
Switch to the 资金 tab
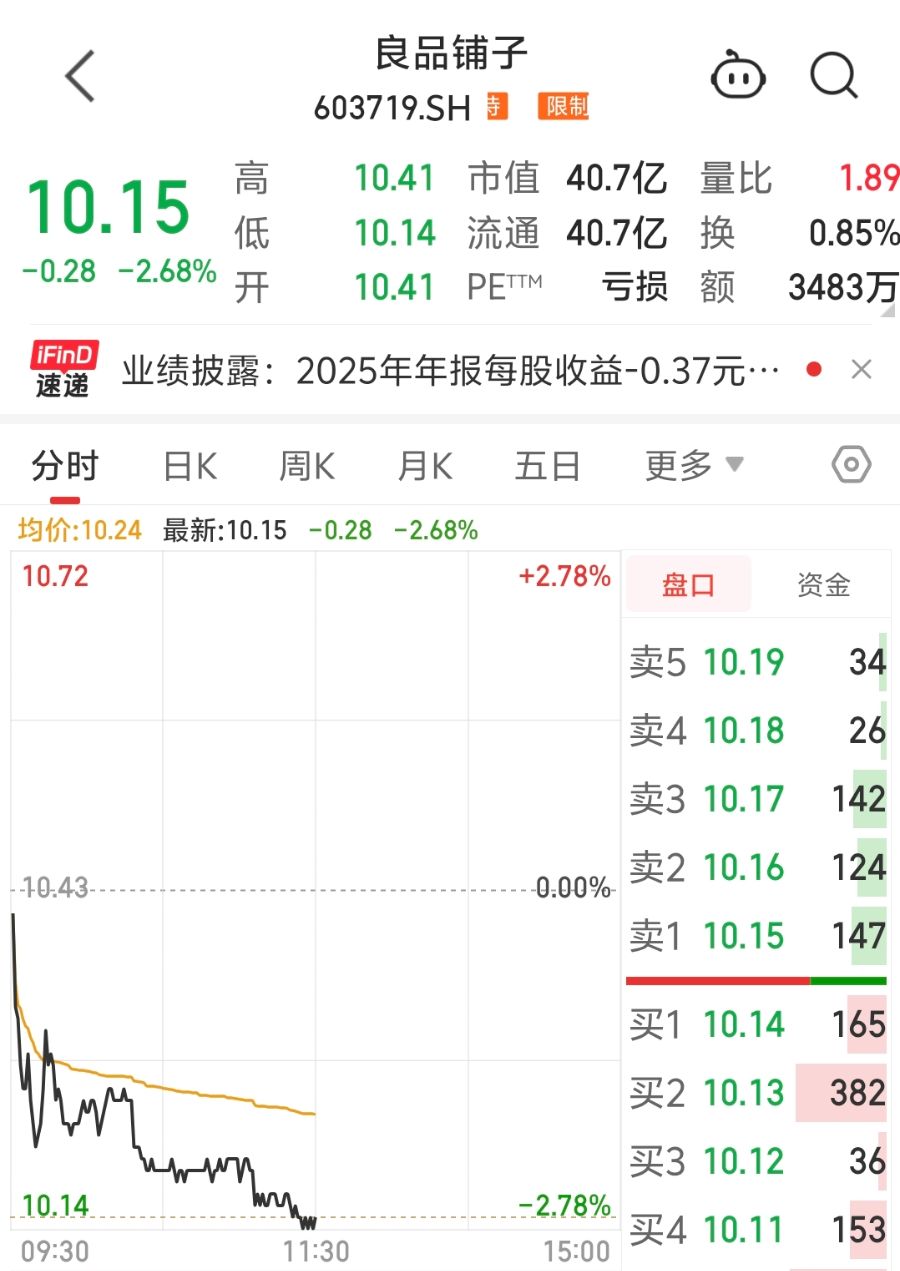(823, 585)
